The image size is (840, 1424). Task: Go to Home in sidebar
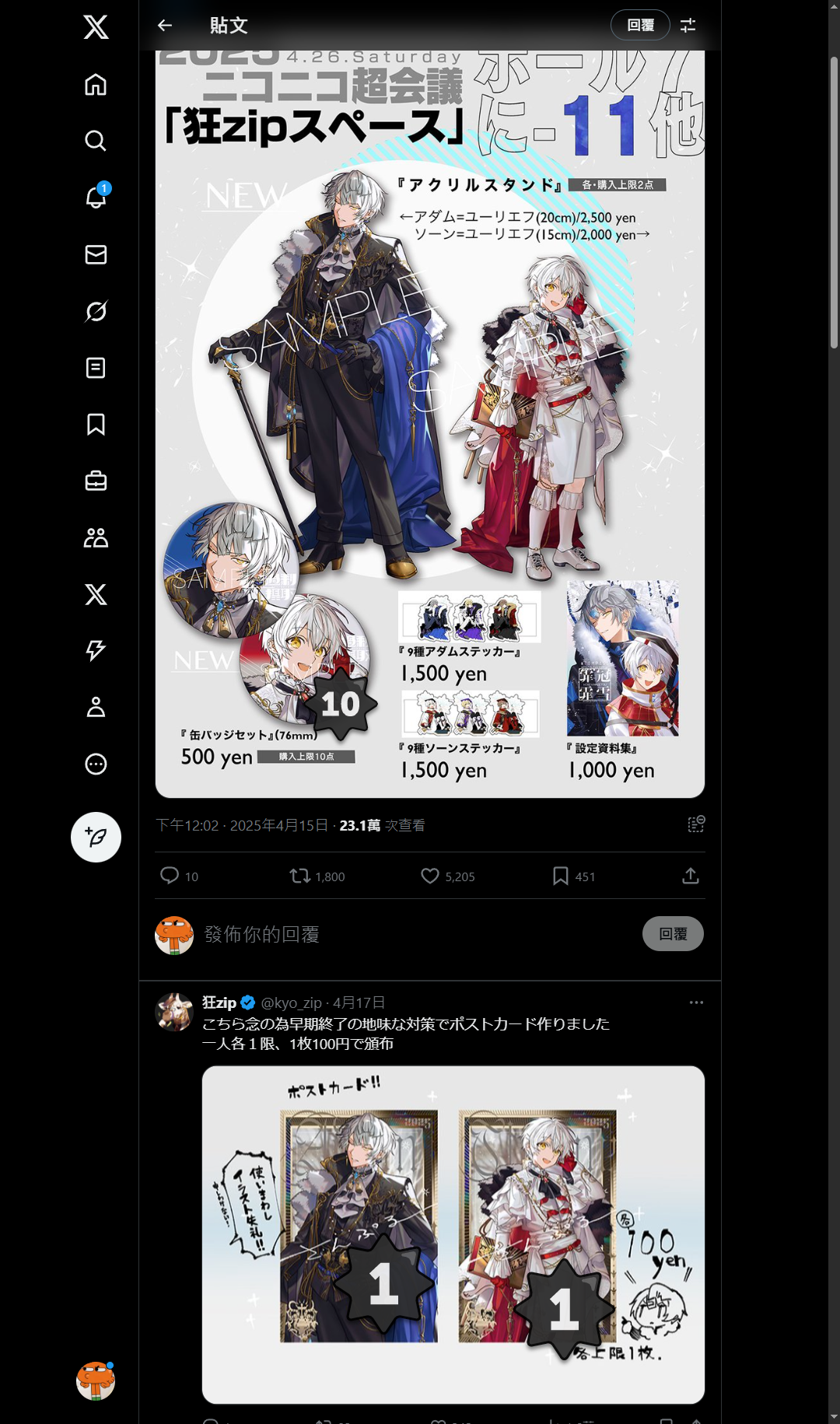(96, 84)
